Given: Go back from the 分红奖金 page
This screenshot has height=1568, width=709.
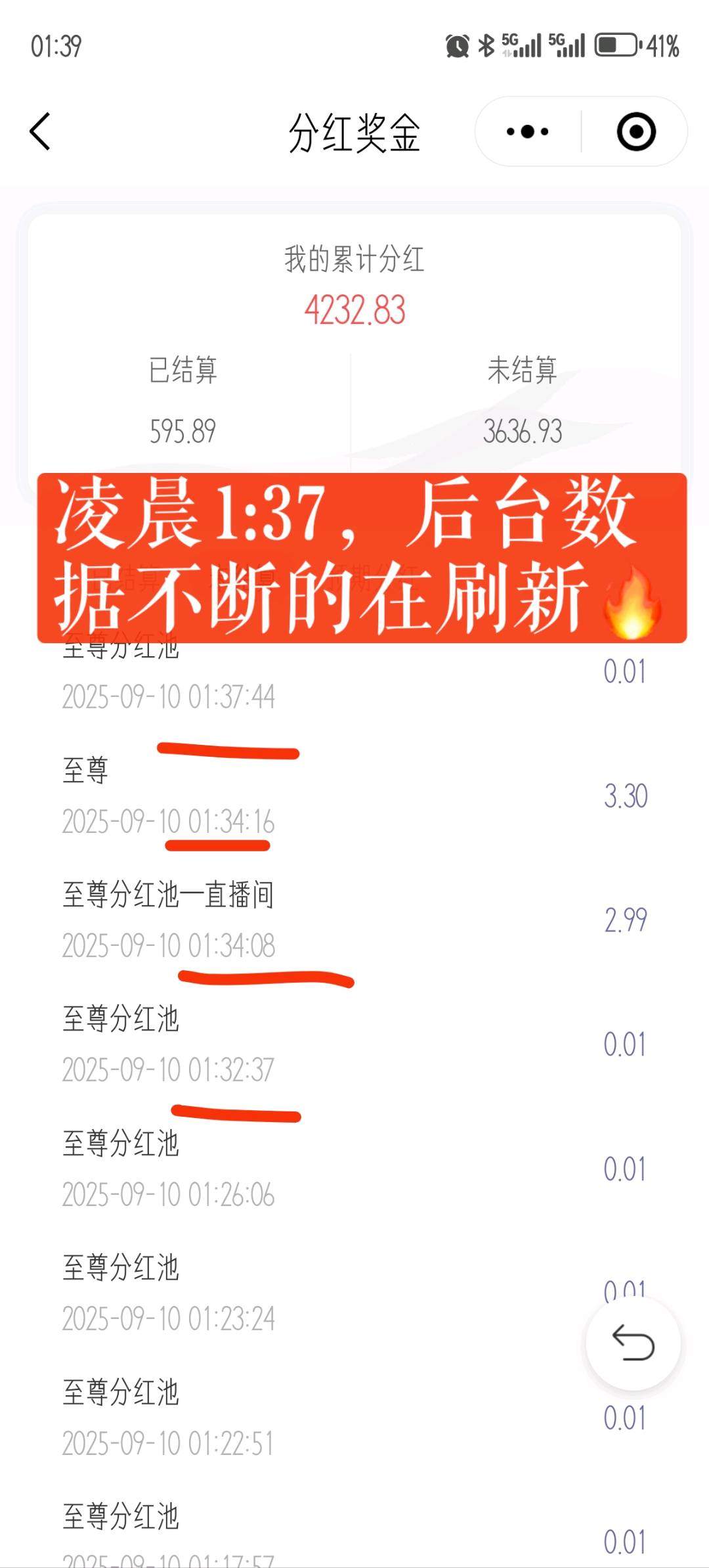Looking at the screenshot, I should point(40,131).
